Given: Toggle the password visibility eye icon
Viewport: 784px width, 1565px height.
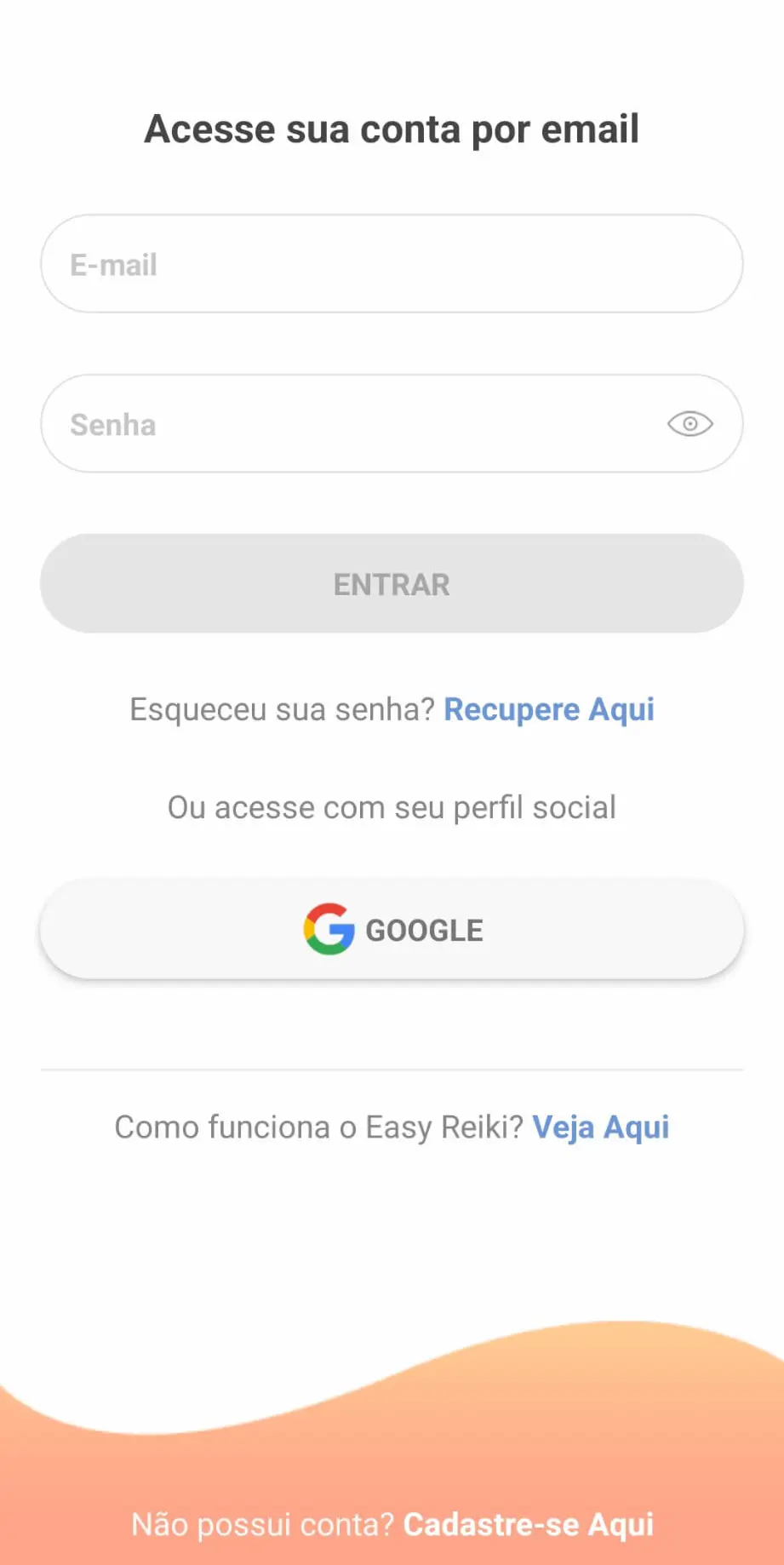Looking at the screenshot, I should (x=689, y=423).
